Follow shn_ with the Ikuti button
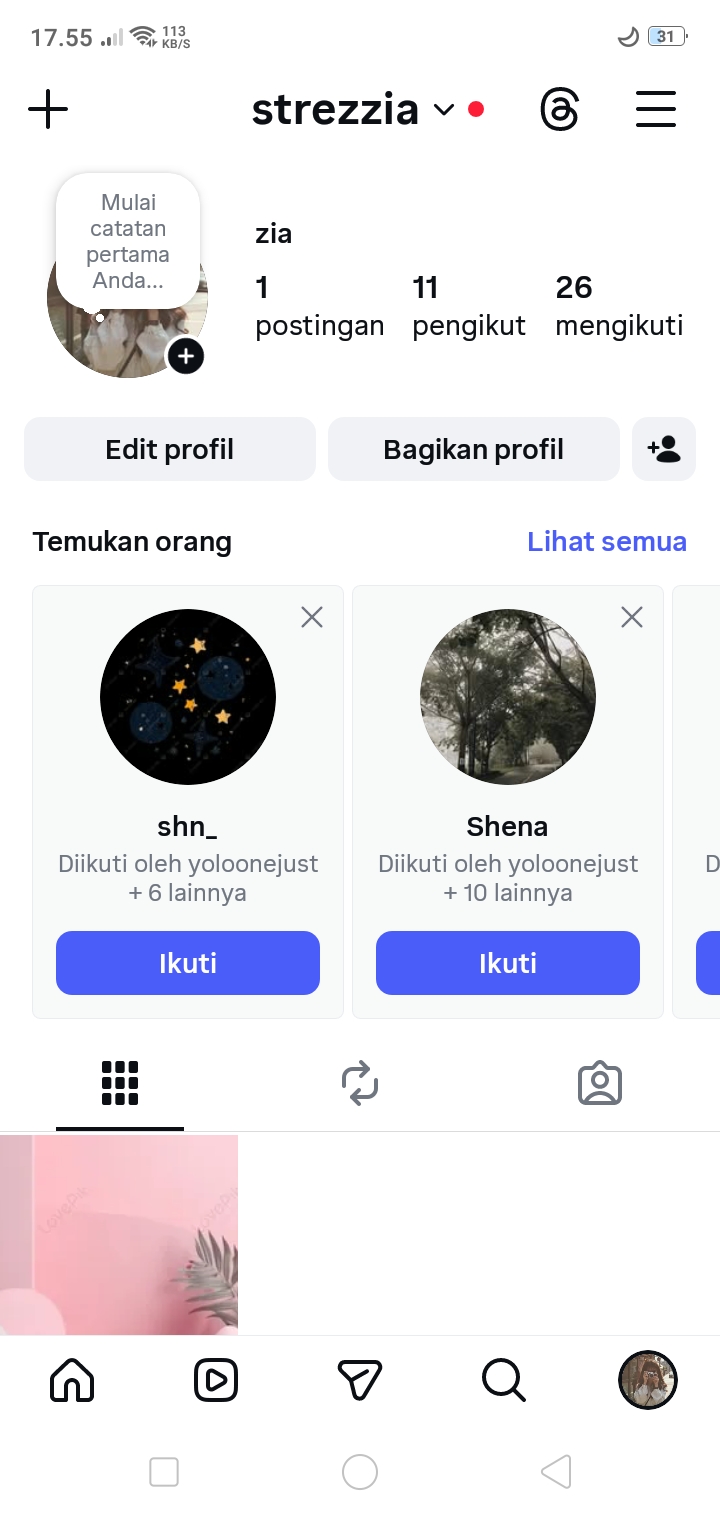 click(x=188, y=963)
